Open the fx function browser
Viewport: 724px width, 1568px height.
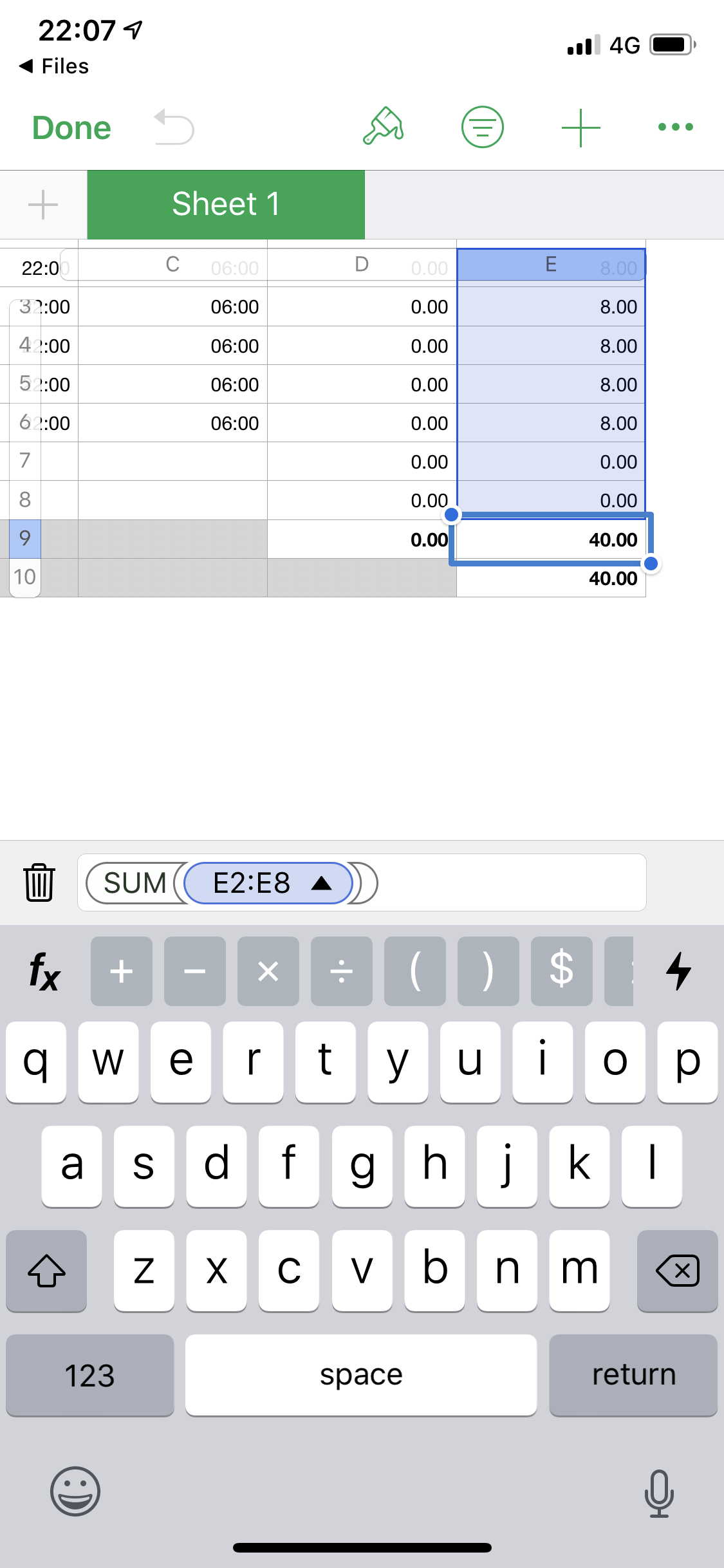point(44,971)
